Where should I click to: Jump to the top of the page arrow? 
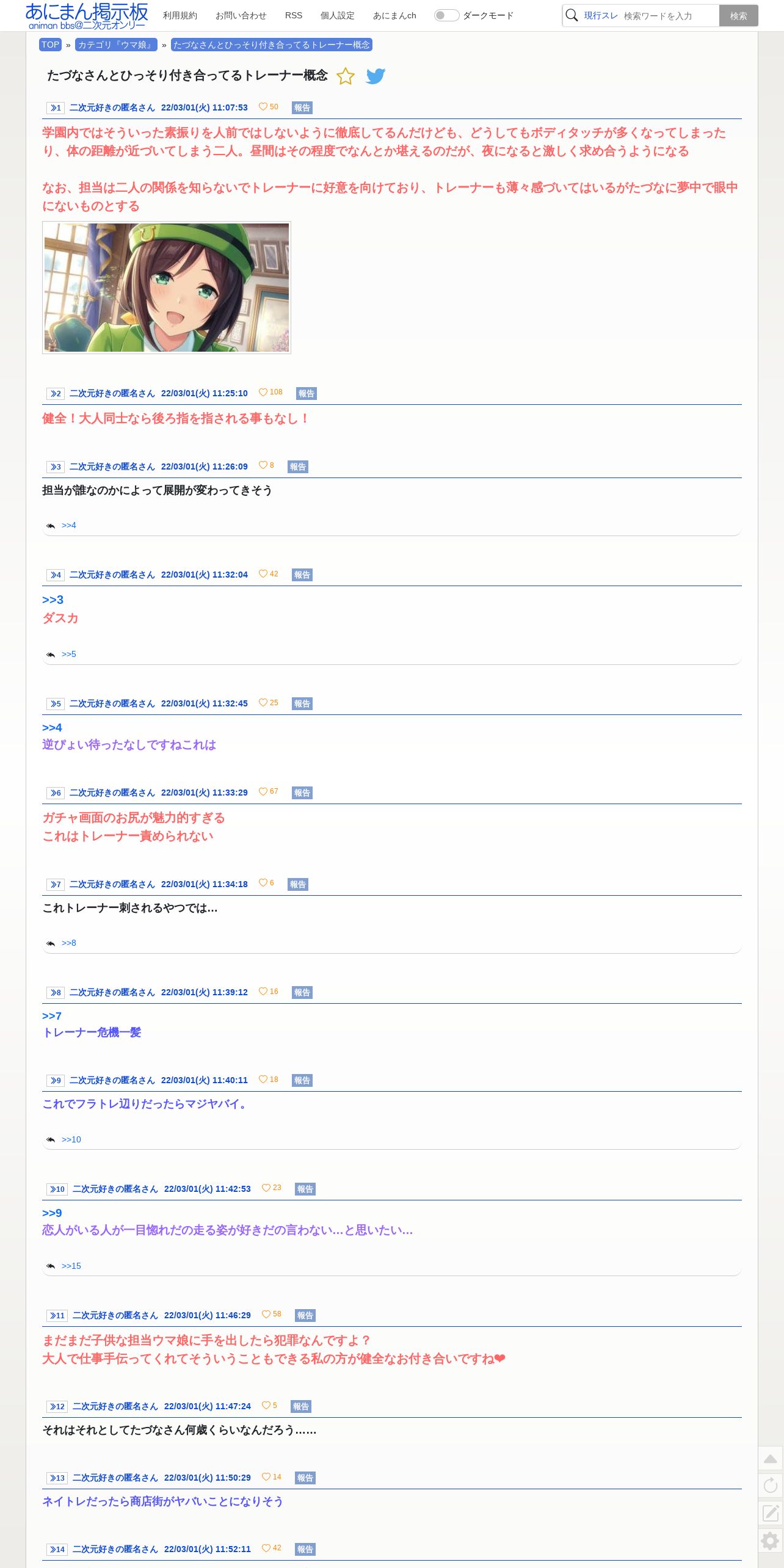pos(771,1459)
